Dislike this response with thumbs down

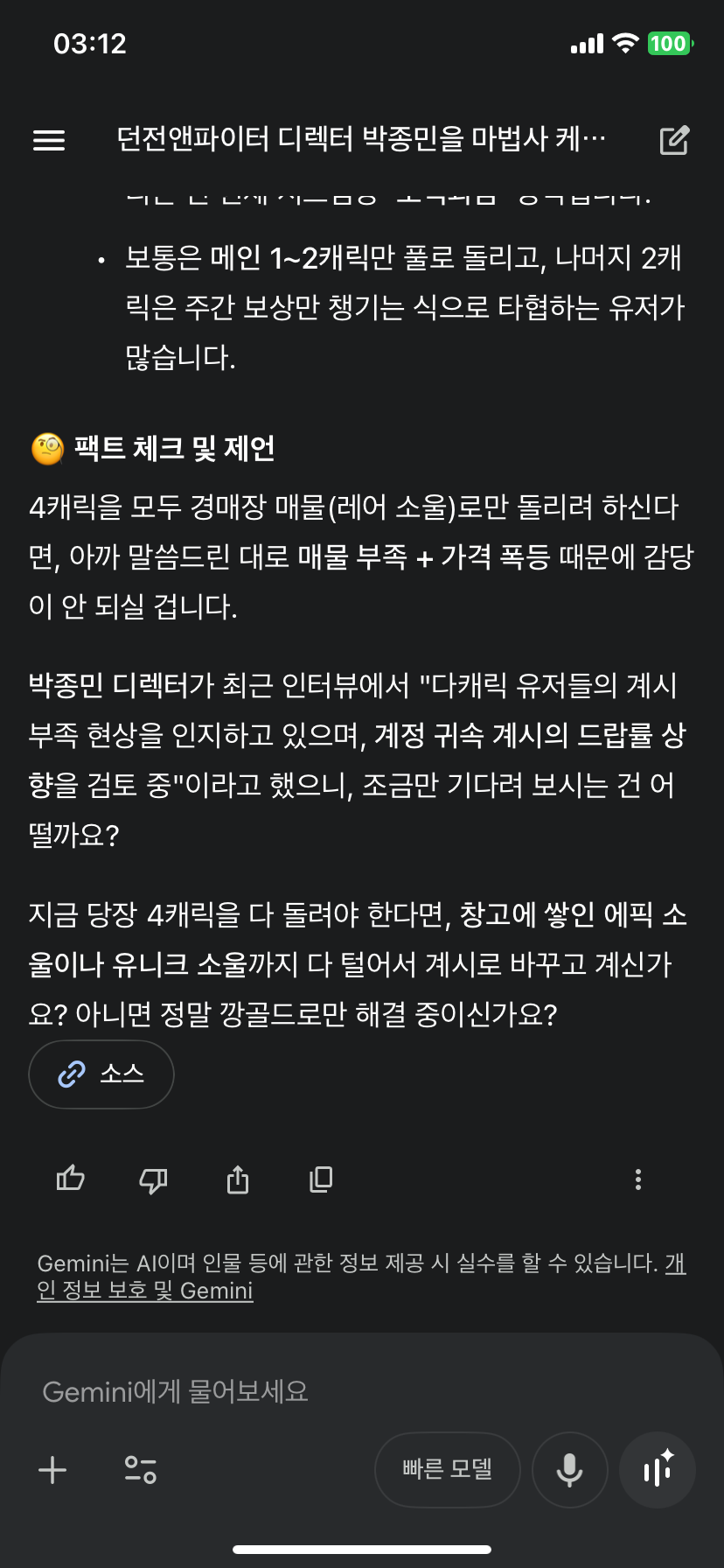click(x=154, y=1179)
